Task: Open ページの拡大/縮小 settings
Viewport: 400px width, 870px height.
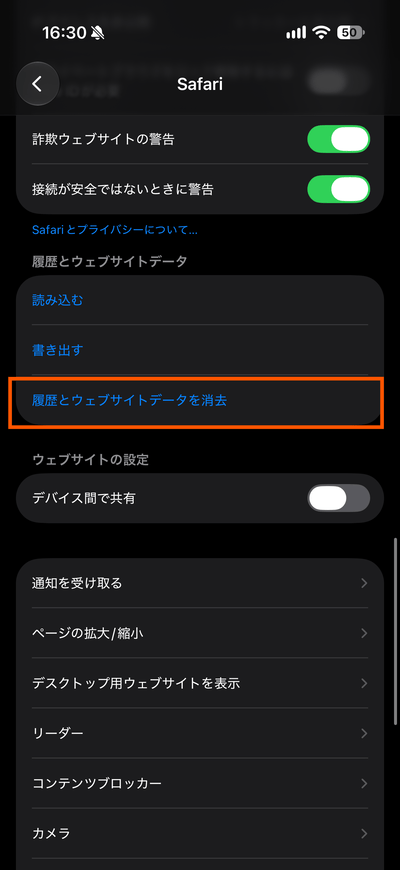Action: pyautogui.click(x=200, y=633)
